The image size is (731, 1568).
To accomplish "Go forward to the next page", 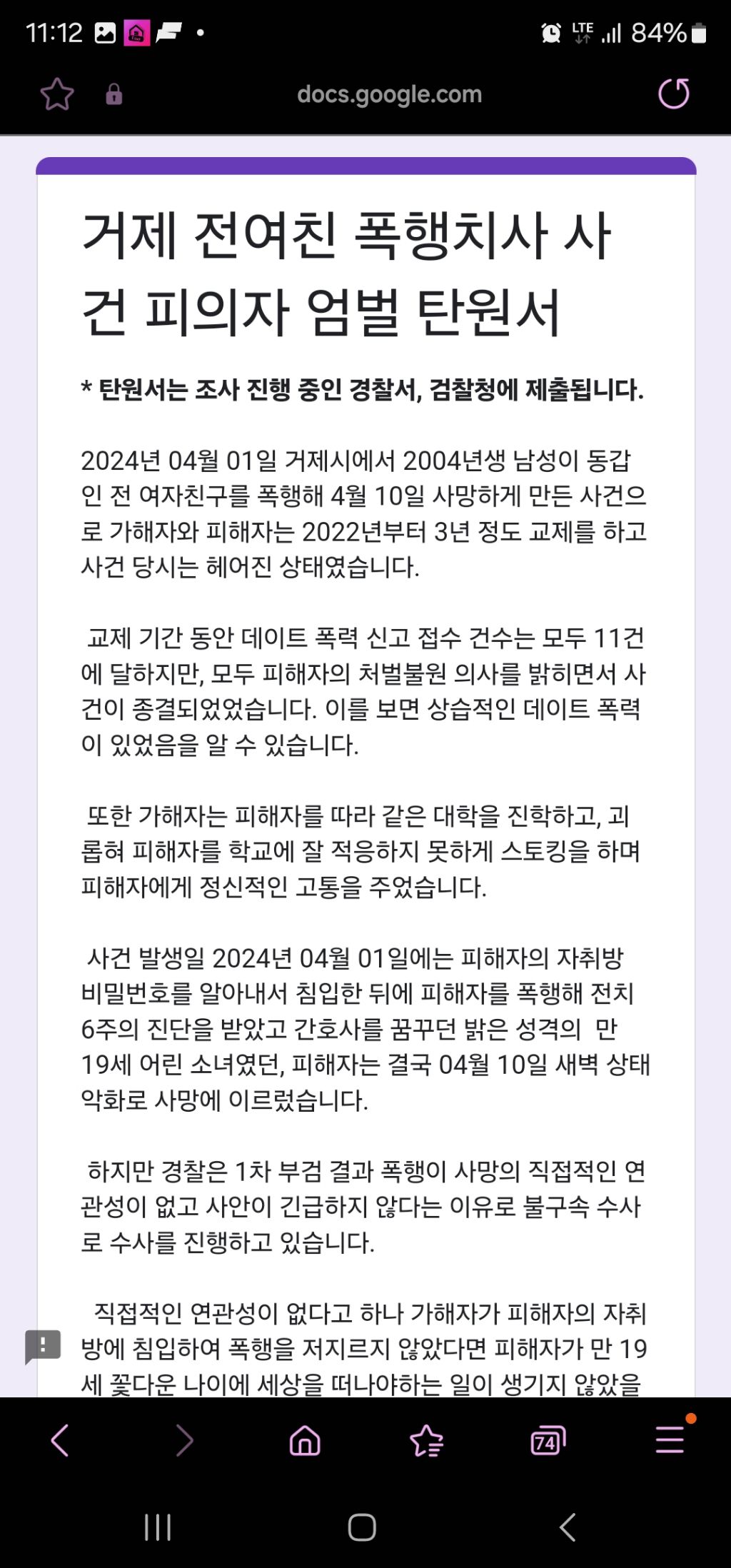I will click(x=184, y=1440).
